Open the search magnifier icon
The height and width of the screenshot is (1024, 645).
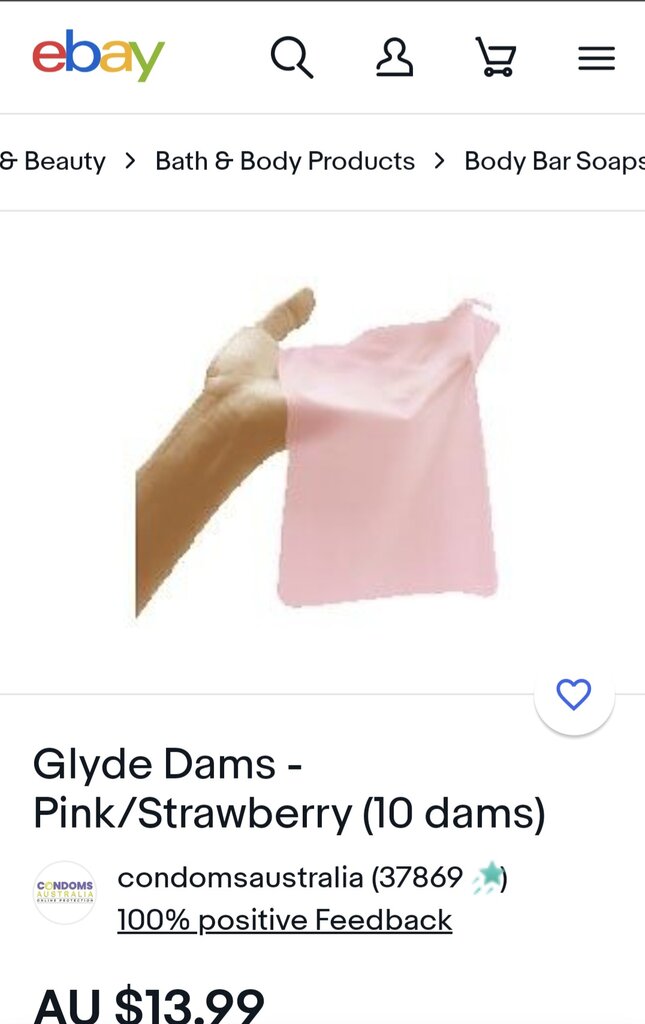tap(292, 58)
